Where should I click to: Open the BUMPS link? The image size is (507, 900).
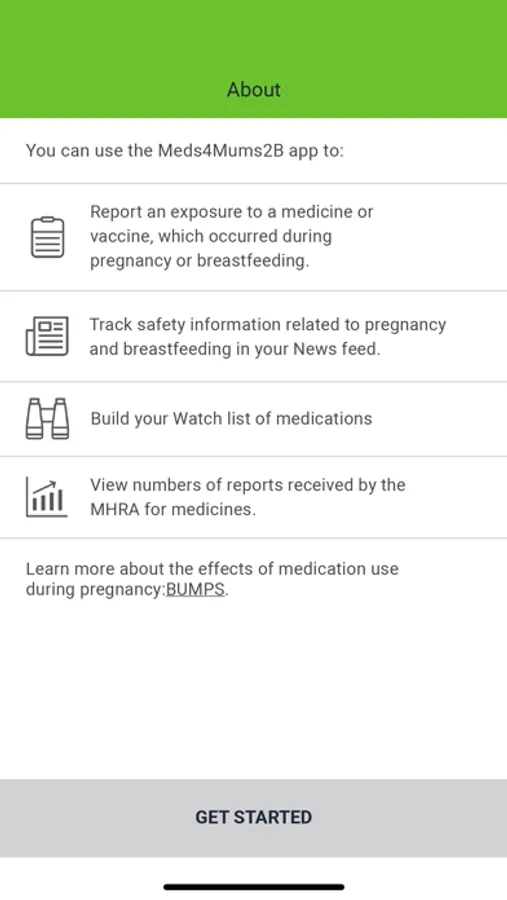195,590
